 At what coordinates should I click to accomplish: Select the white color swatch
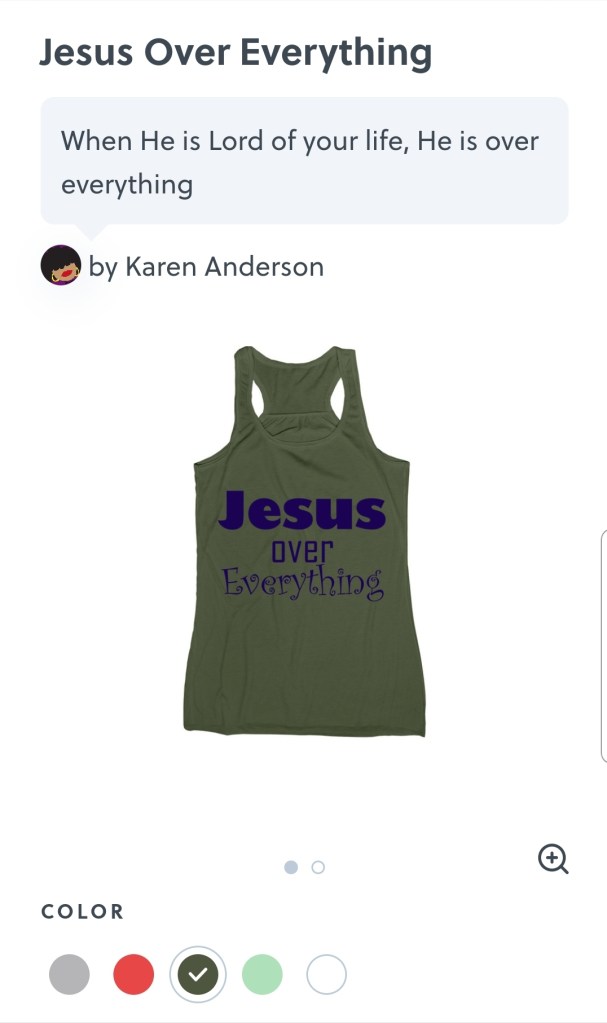coord(326,974)
